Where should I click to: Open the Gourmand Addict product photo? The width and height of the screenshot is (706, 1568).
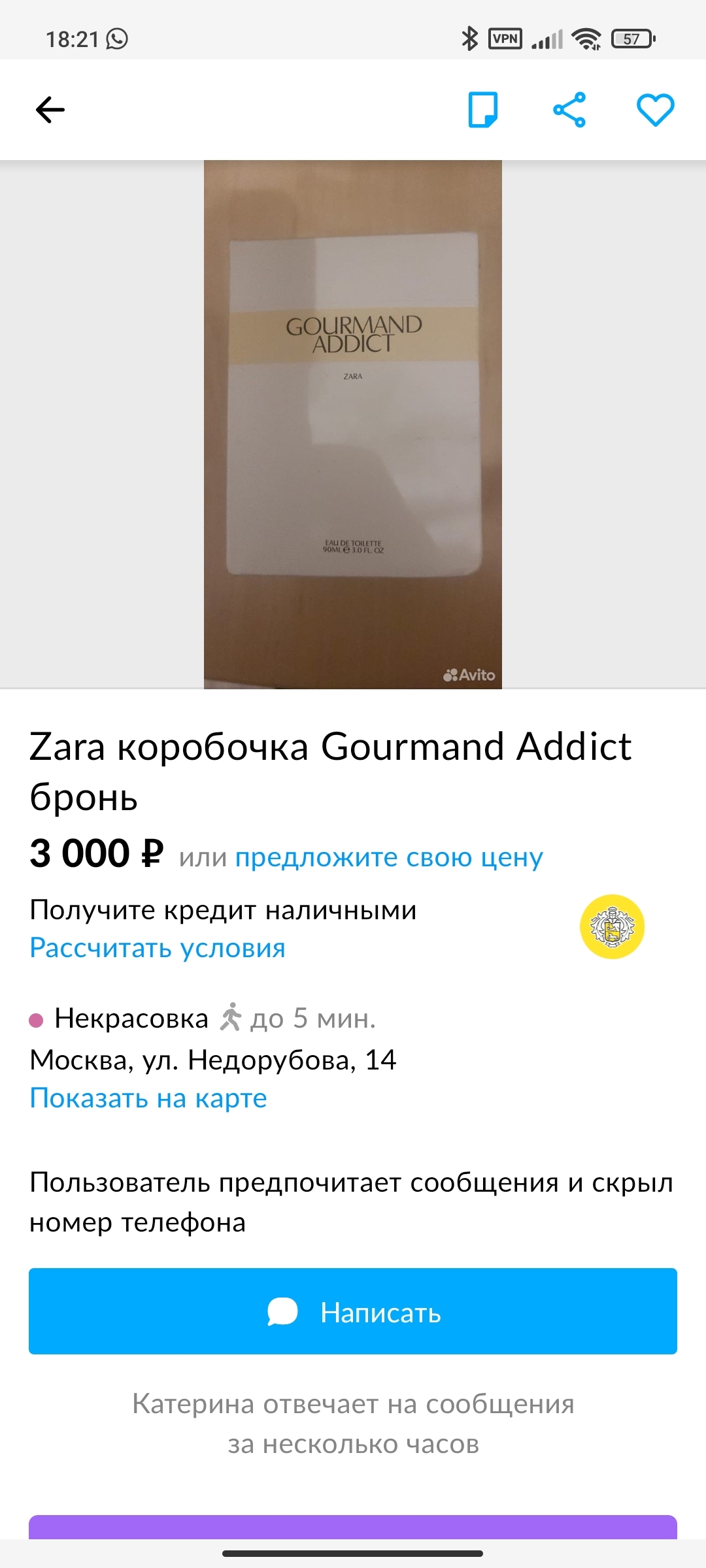(353, 425)
